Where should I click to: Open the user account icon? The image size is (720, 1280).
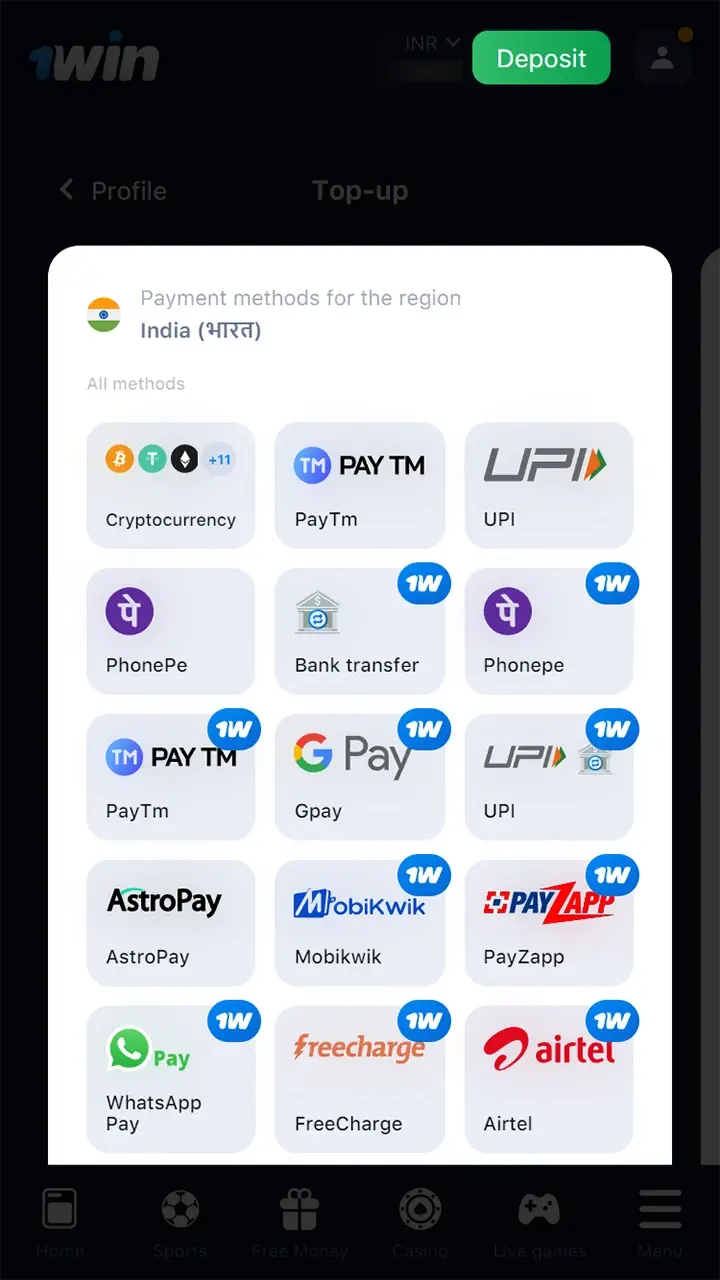click(x=662, y=58)
